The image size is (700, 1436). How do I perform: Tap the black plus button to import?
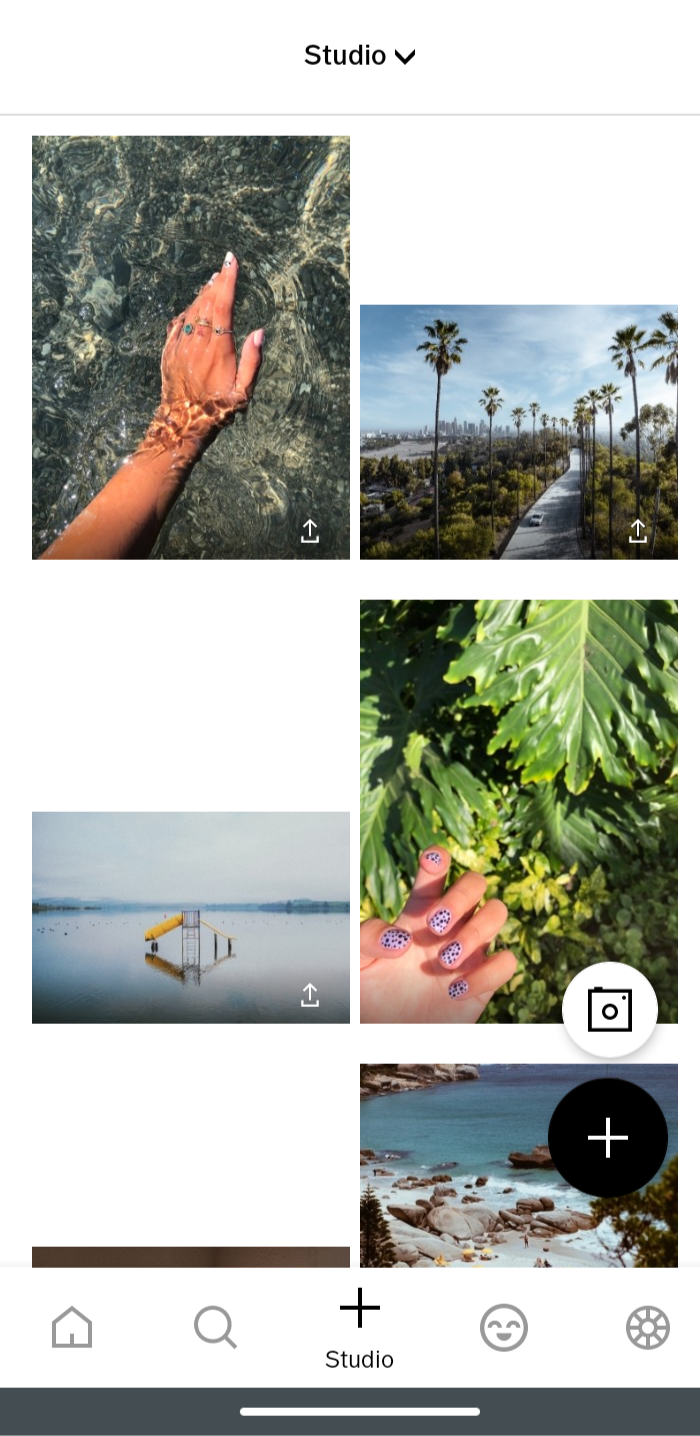[608, 1138]
